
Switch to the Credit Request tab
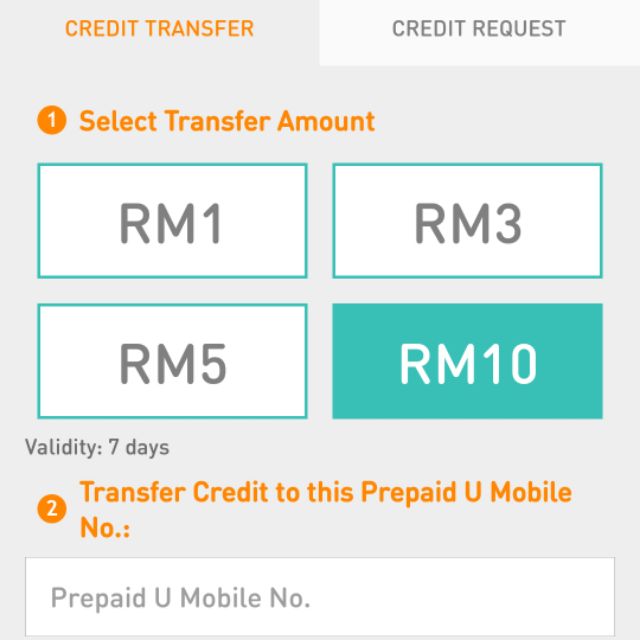point(479,29)
